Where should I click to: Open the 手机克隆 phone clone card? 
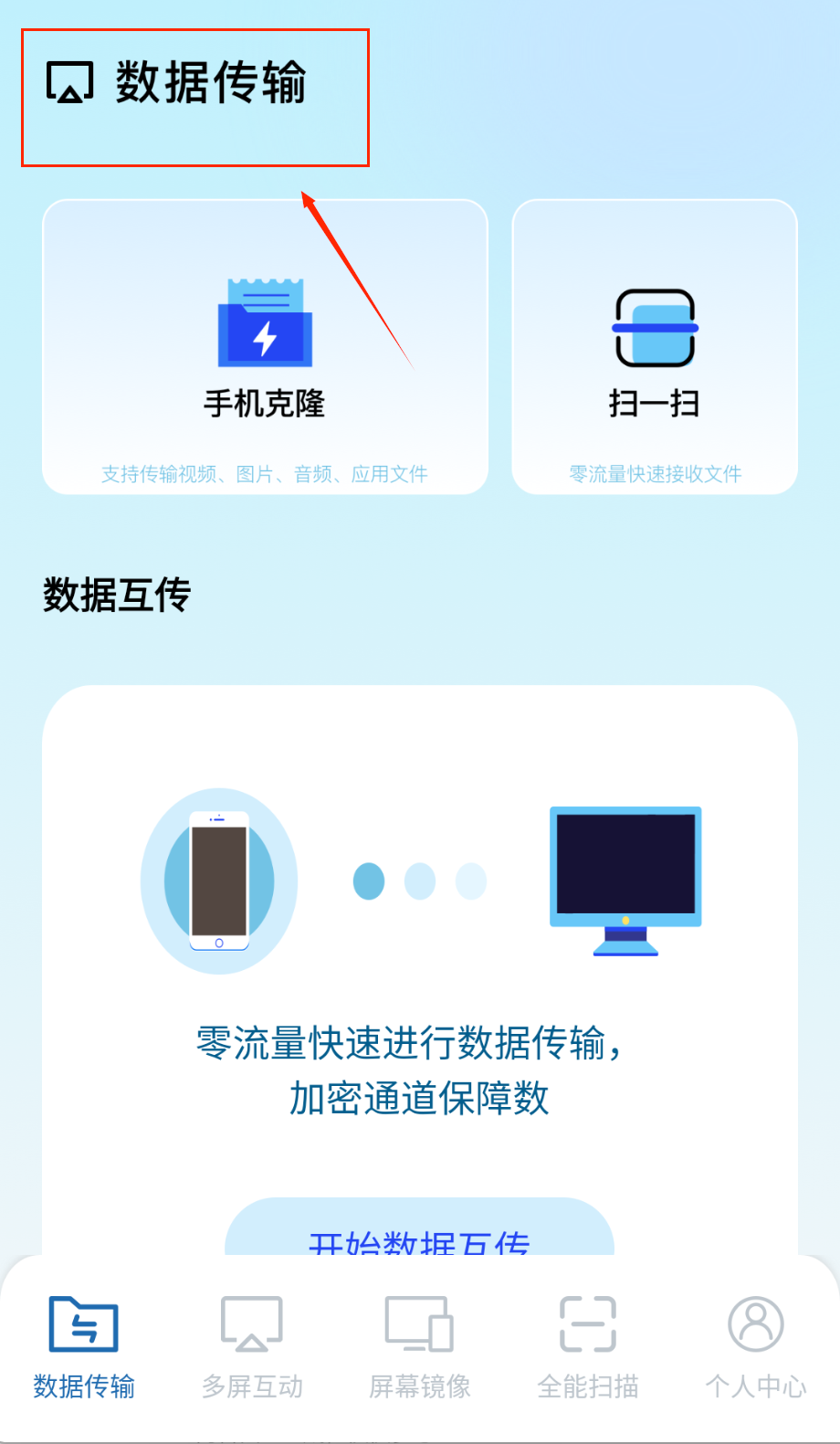click(265, 347)
